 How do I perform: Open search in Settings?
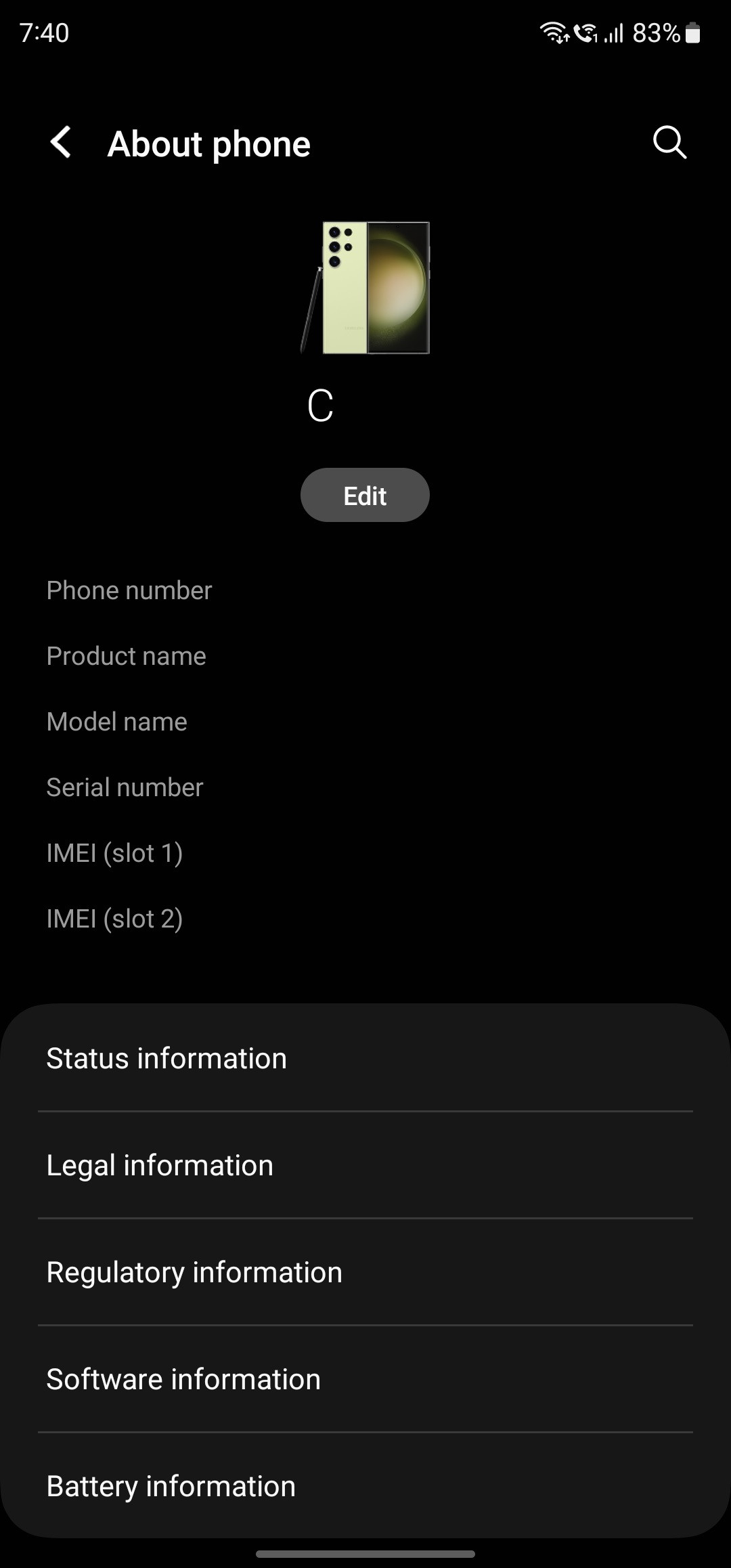click(669, 143)
